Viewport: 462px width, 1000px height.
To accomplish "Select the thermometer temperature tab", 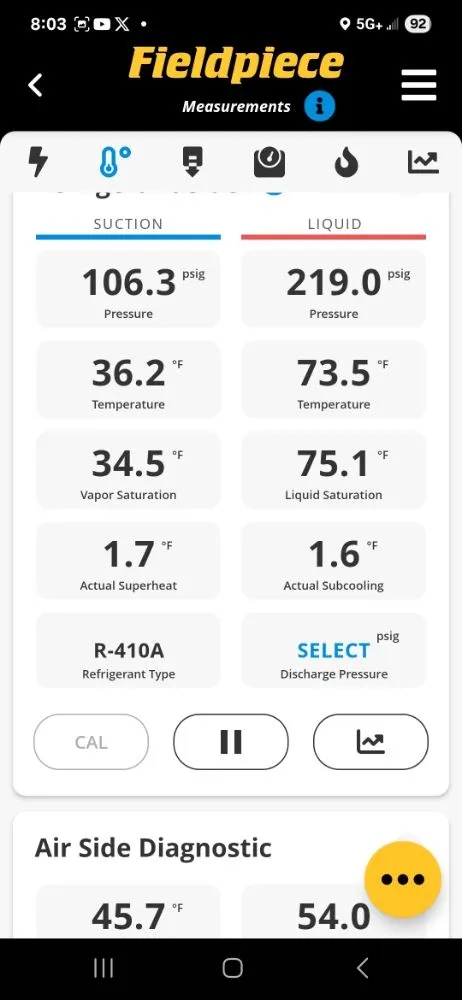I will tap(115, 161).
